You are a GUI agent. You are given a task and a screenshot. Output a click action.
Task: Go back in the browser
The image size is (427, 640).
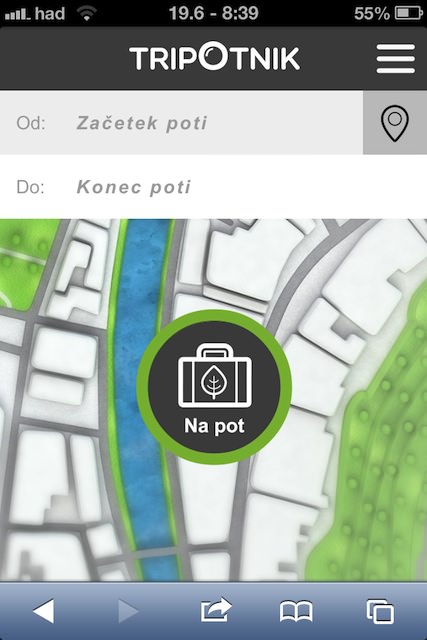coord(44,611)
